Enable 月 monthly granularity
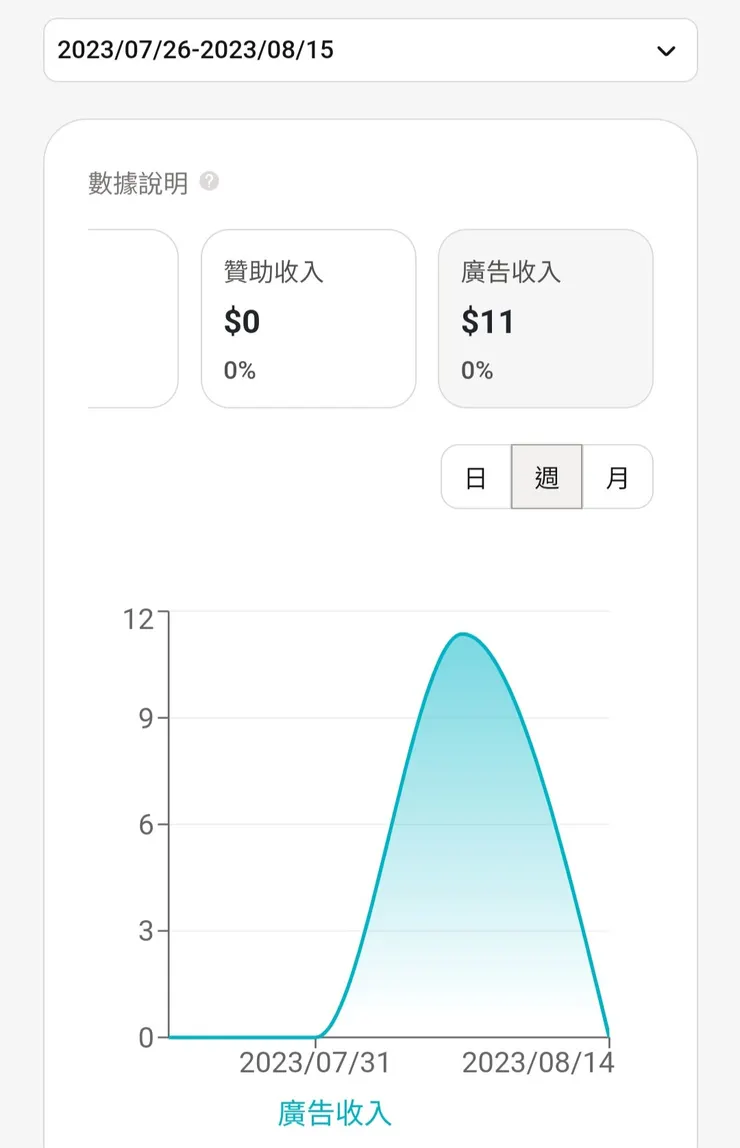Screen dimensions: 740x1148 (618, 477)
